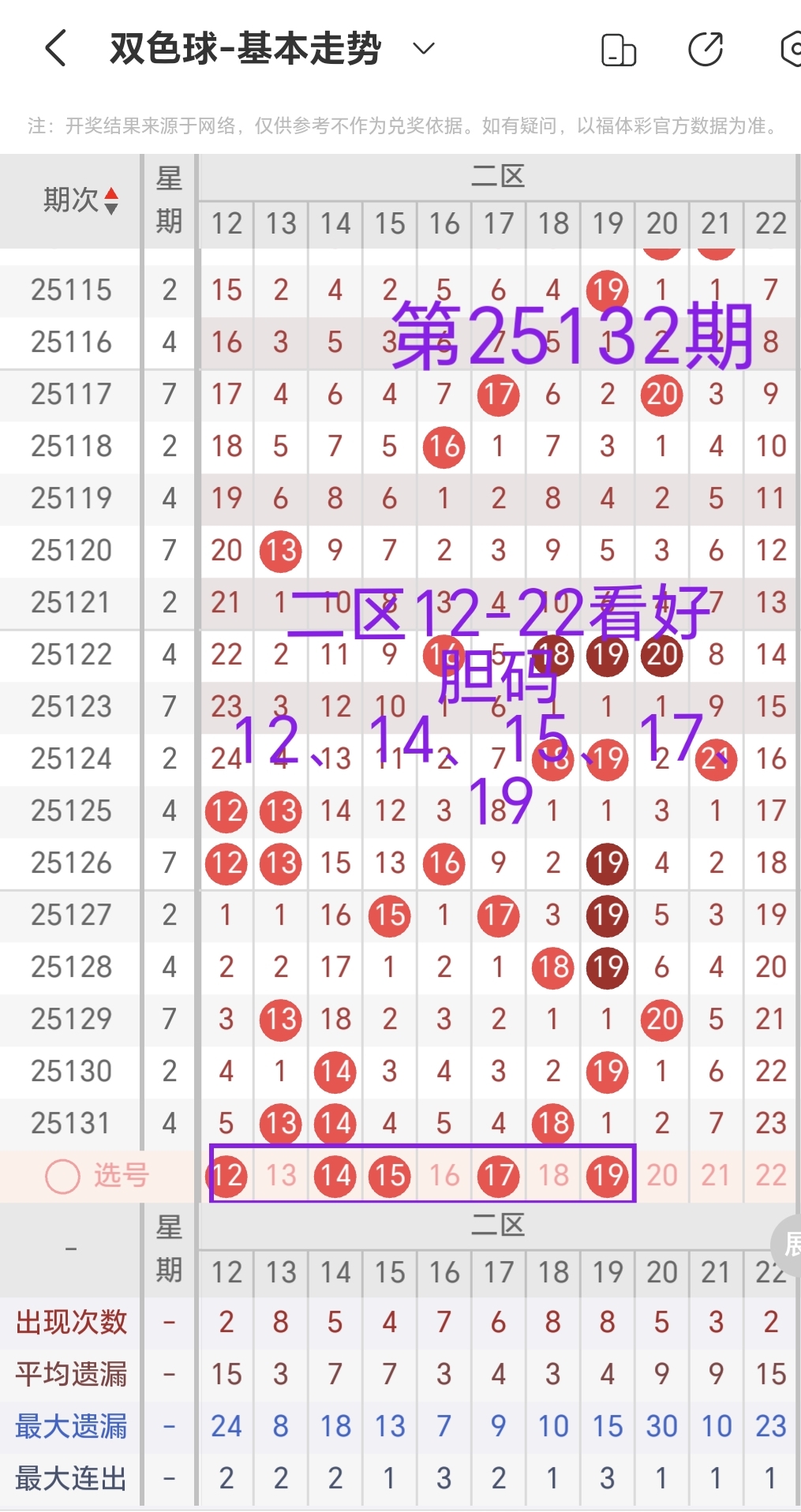Select number 20 in the 选号 row
The width and height of the screenshot is (801, 1512).
[661, 1175]
